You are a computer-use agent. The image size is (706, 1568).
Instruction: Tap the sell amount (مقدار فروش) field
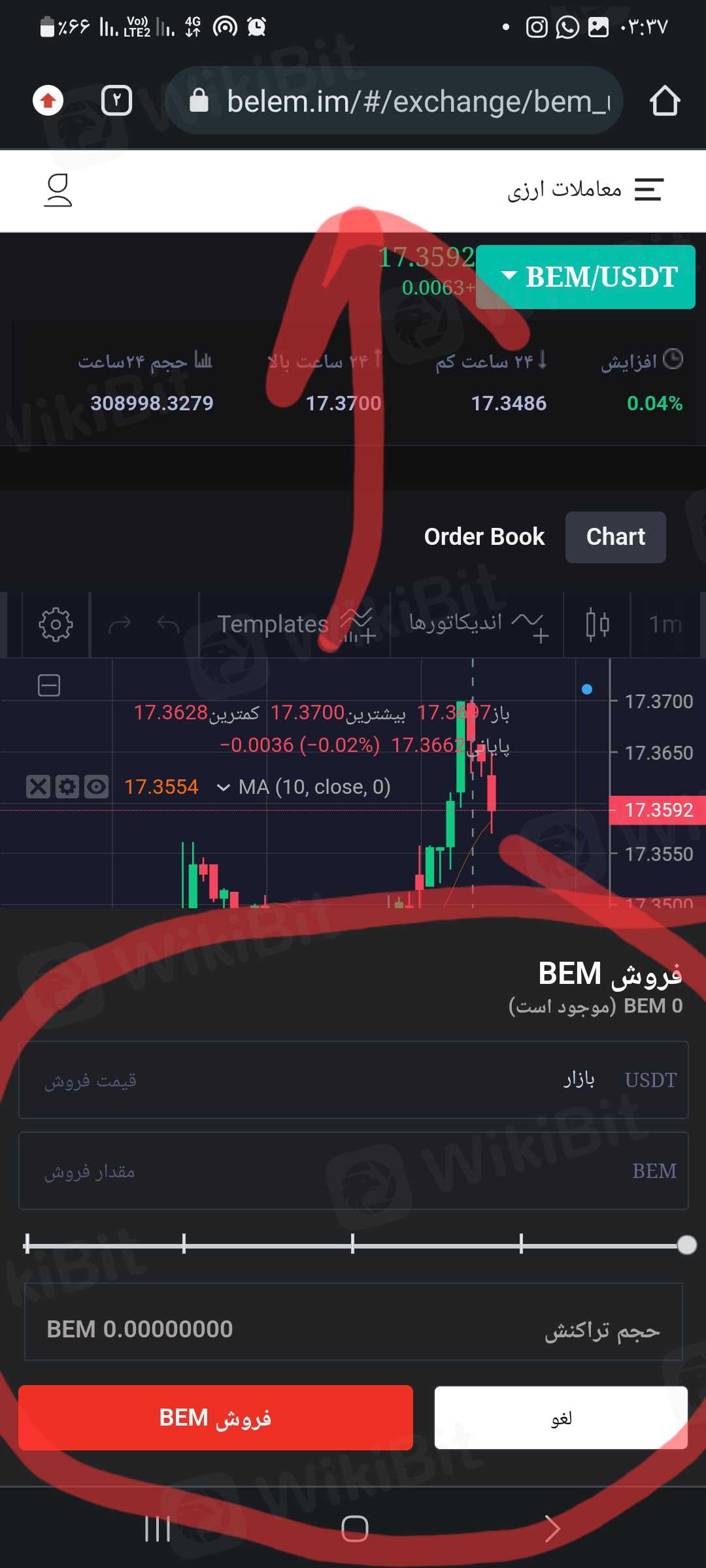tap(353, 1171)
